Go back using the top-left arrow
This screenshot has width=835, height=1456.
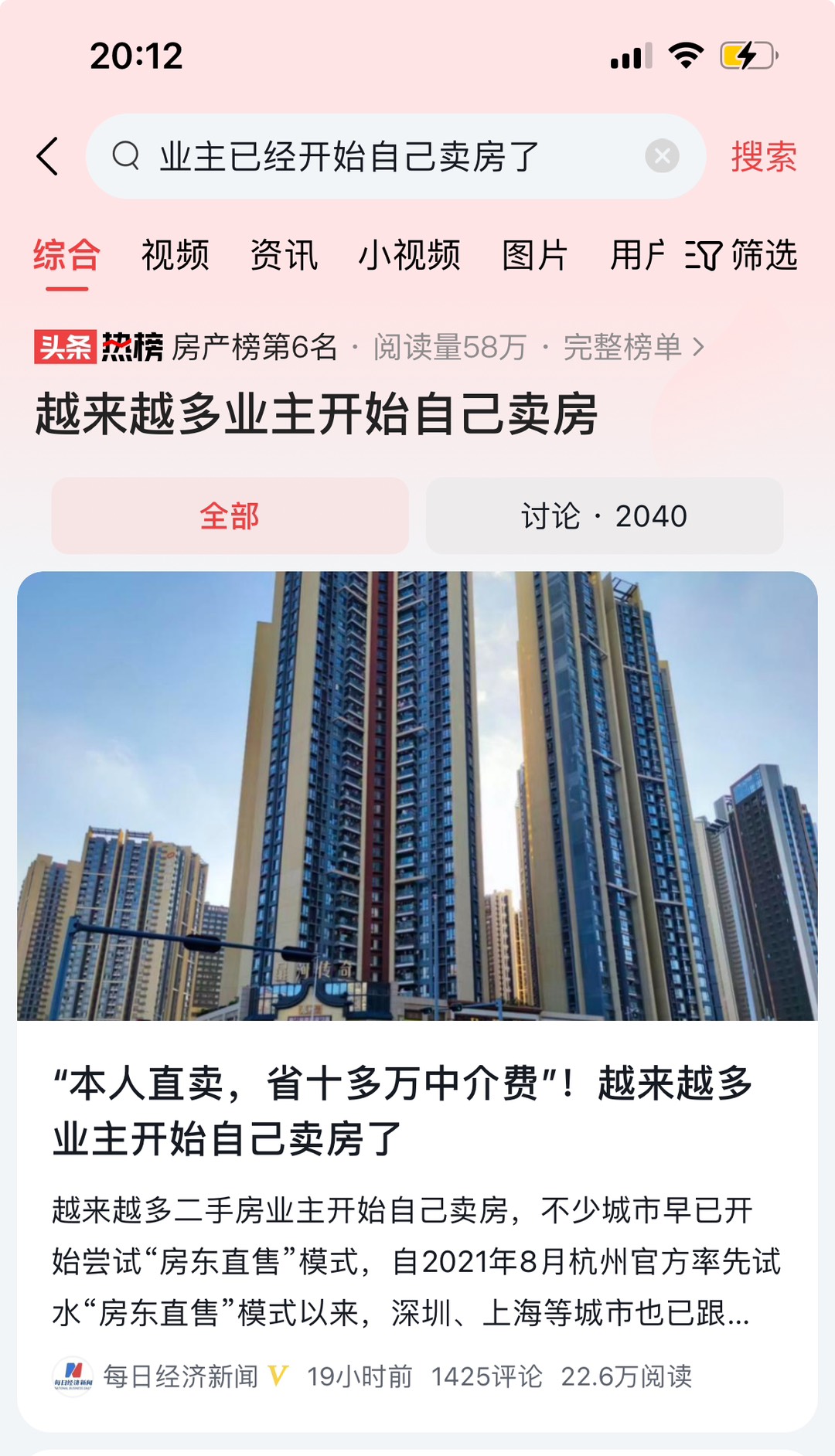48,157
